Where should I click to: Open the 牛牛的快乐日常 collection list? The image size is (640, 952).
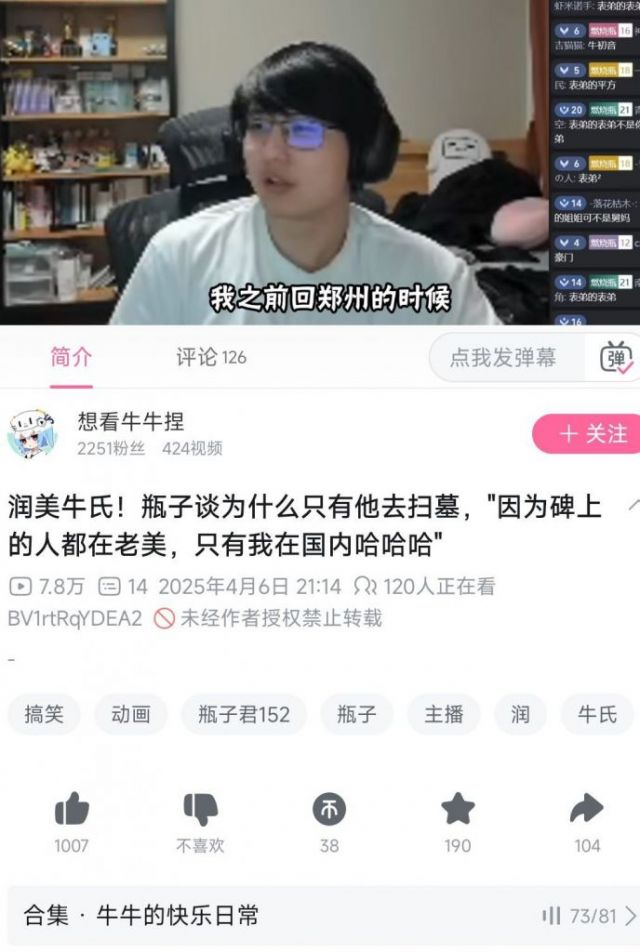[320, 915]
